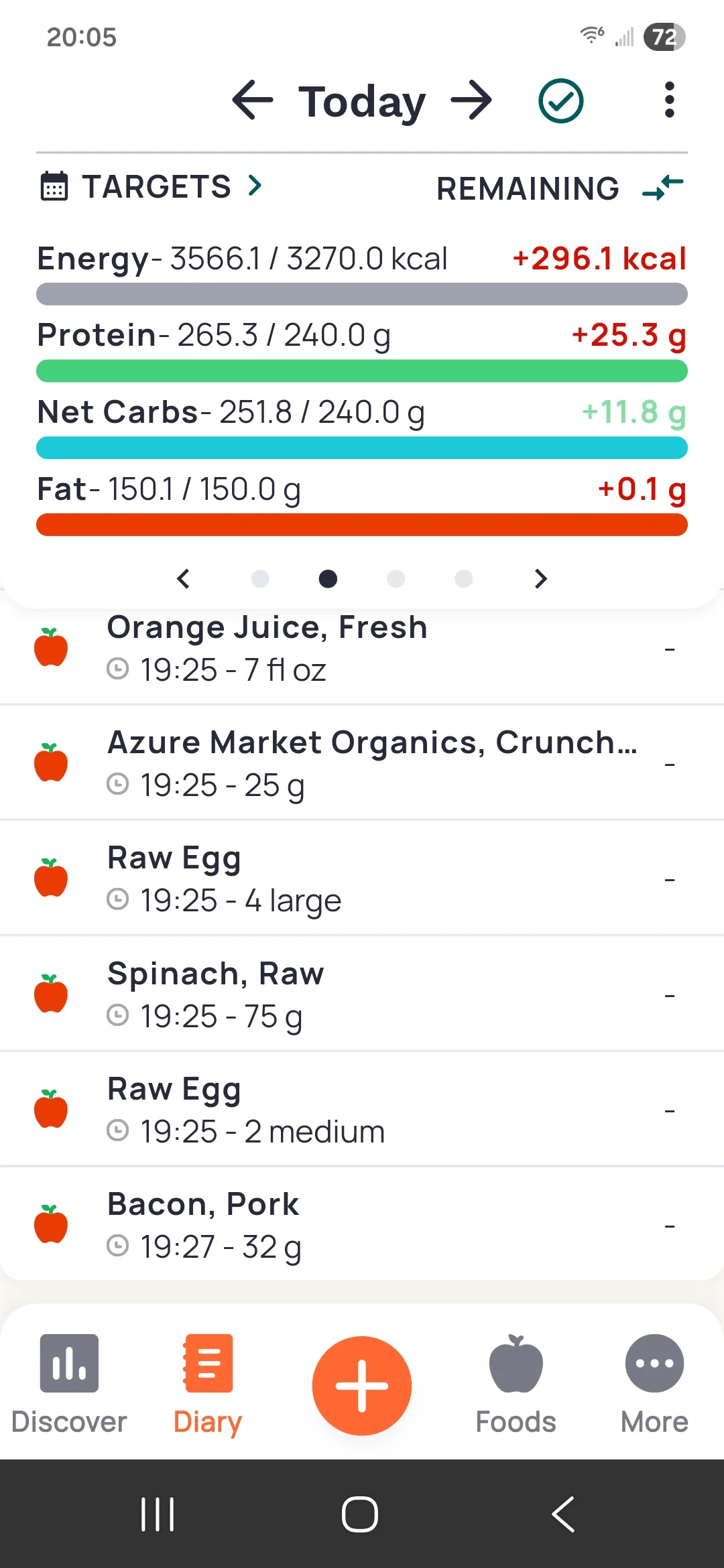724x1568 pixels.
Task: Show the previous targets summary page
Action: pos(184,579)
